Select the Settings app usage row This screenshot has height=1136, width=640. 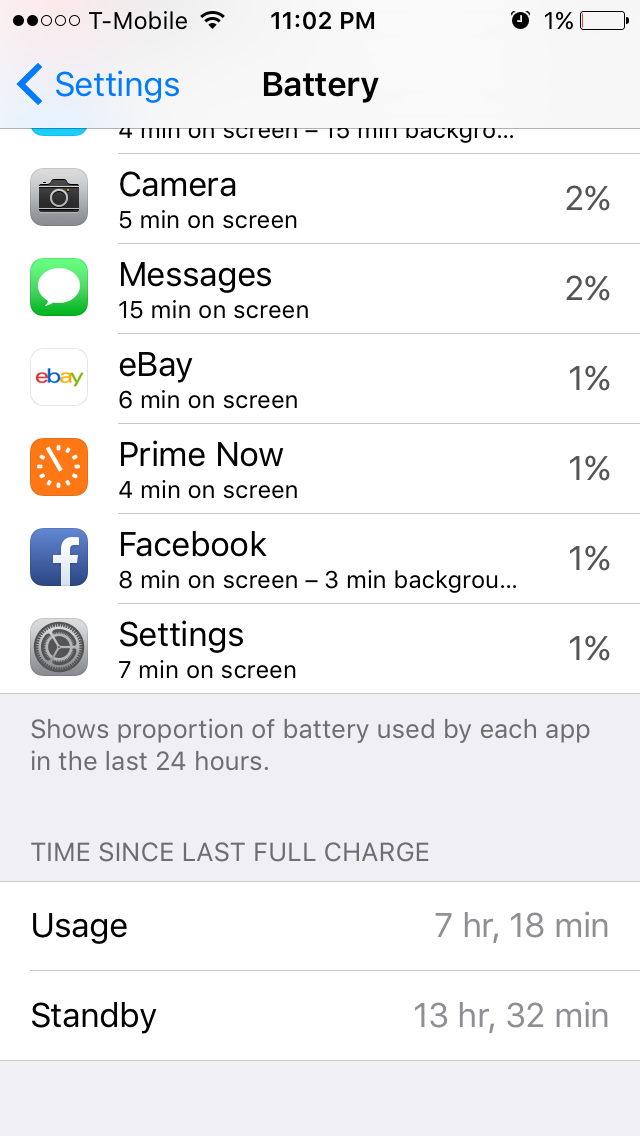(320, 648)
